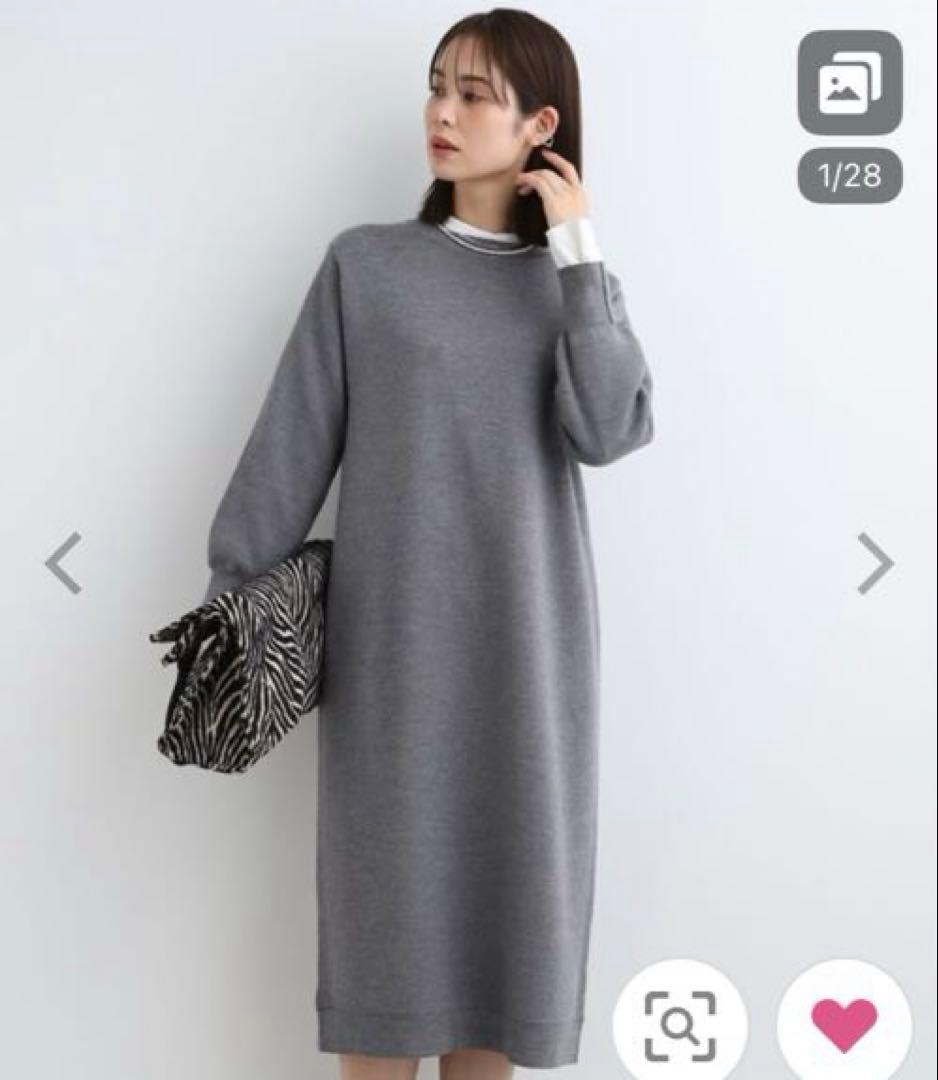Screen dimensions: 938x1080
Task: Go to the previous product photo
Action: [x=63, y=564]
